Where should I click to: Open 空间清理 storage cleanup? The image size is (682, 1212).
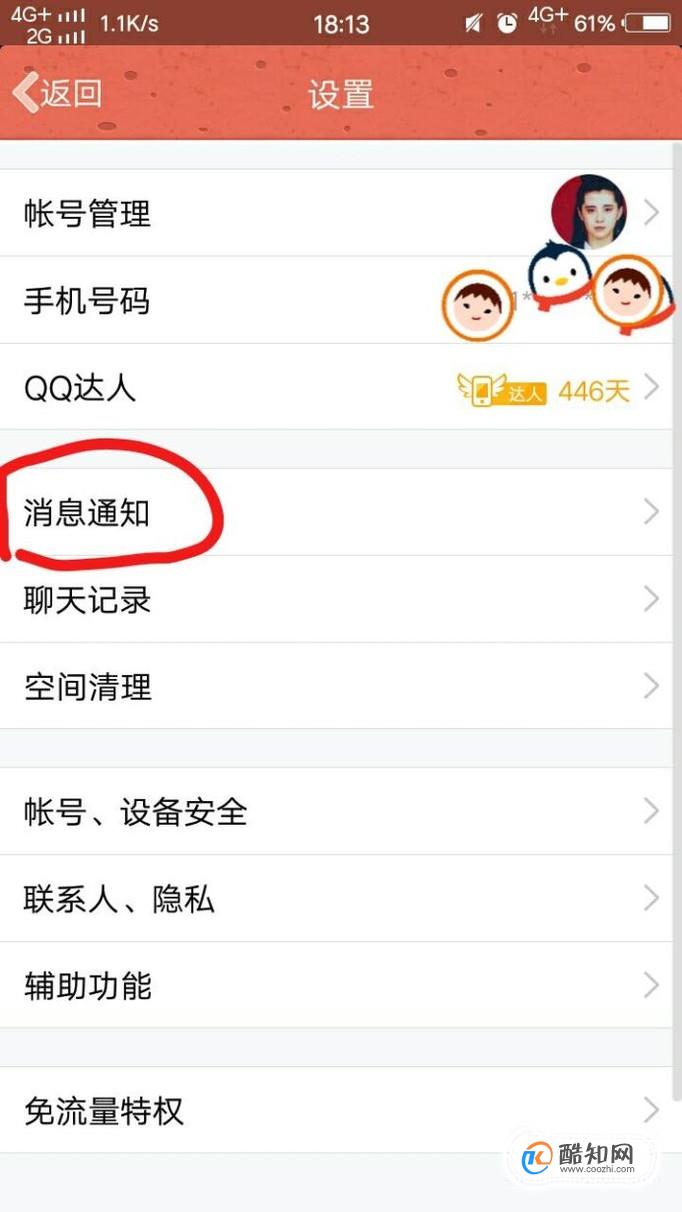pyautogui.click(x=341, y=686)
